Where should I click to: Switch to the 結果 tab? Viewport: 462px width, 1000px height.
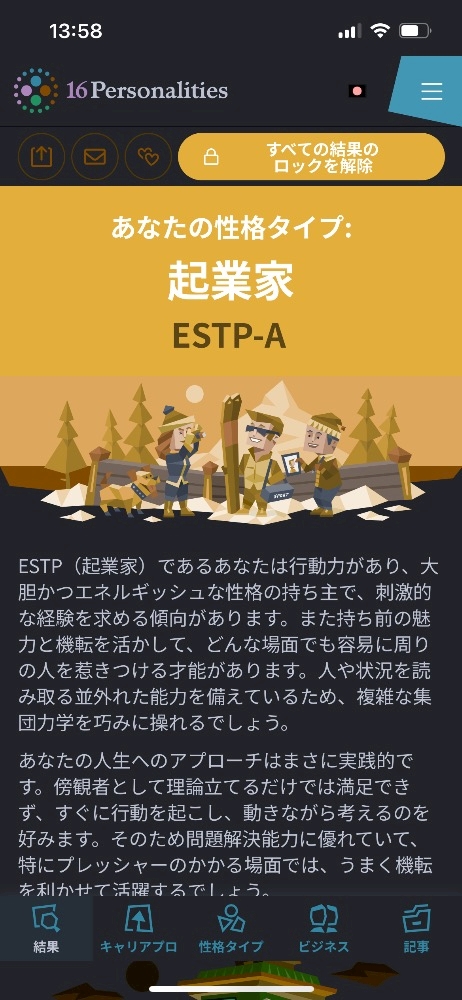(x=46, y=929)
